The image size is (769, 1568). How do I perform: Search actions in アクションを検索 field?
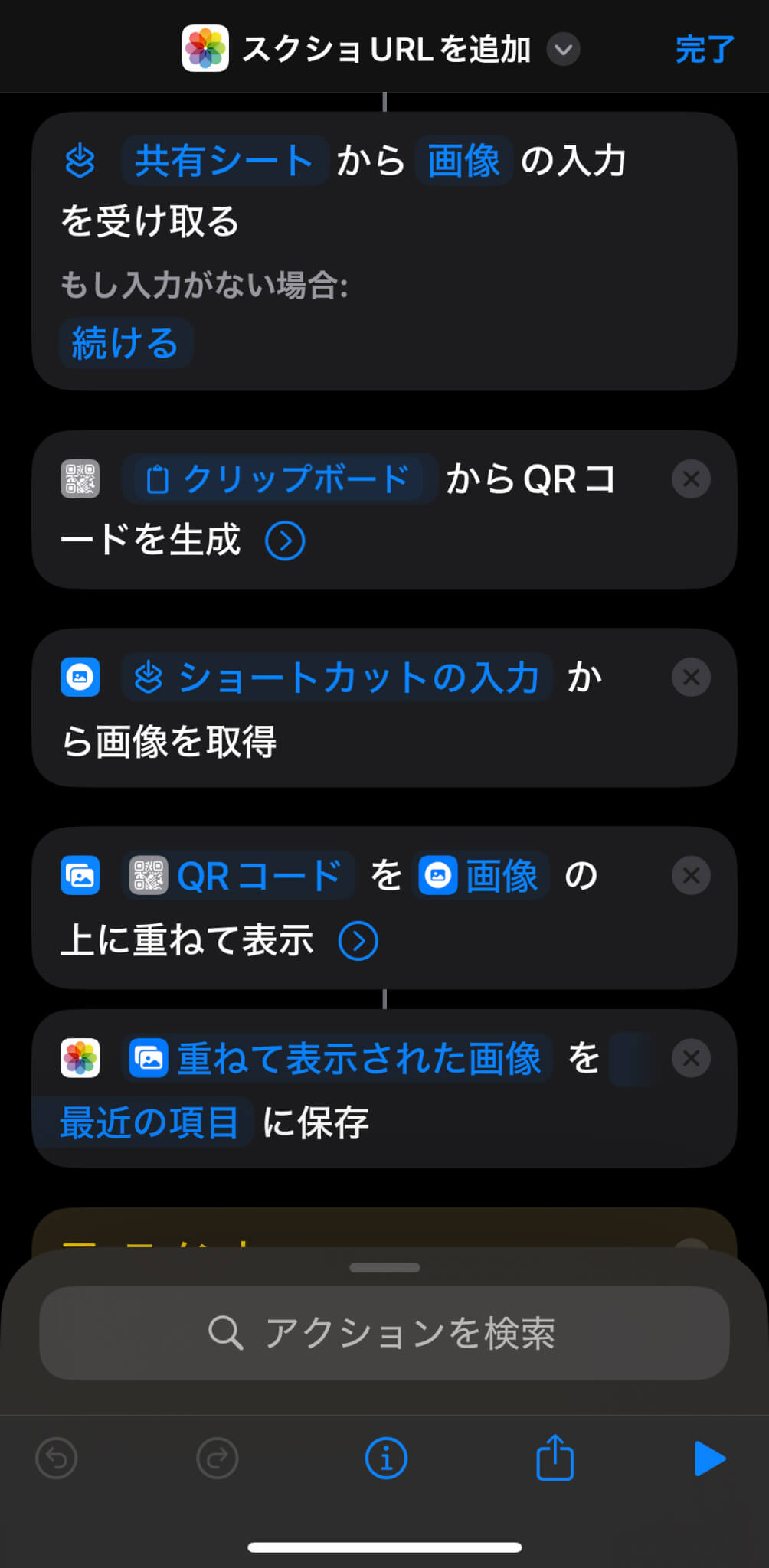pos(384,1333)
